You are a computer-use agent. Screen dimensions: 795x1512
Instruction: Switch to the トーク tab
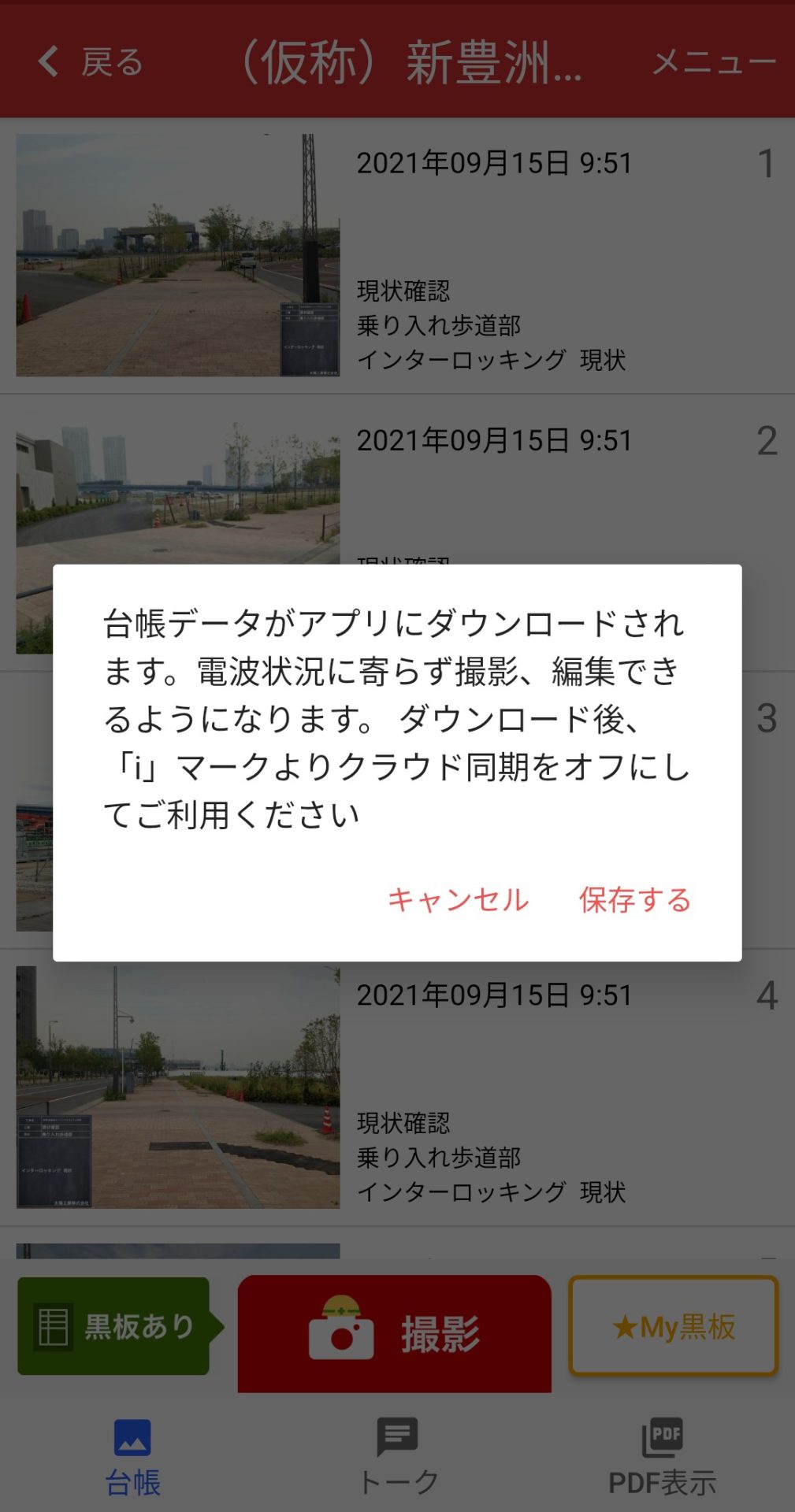pyautogui.click(x=398, y=1458)
